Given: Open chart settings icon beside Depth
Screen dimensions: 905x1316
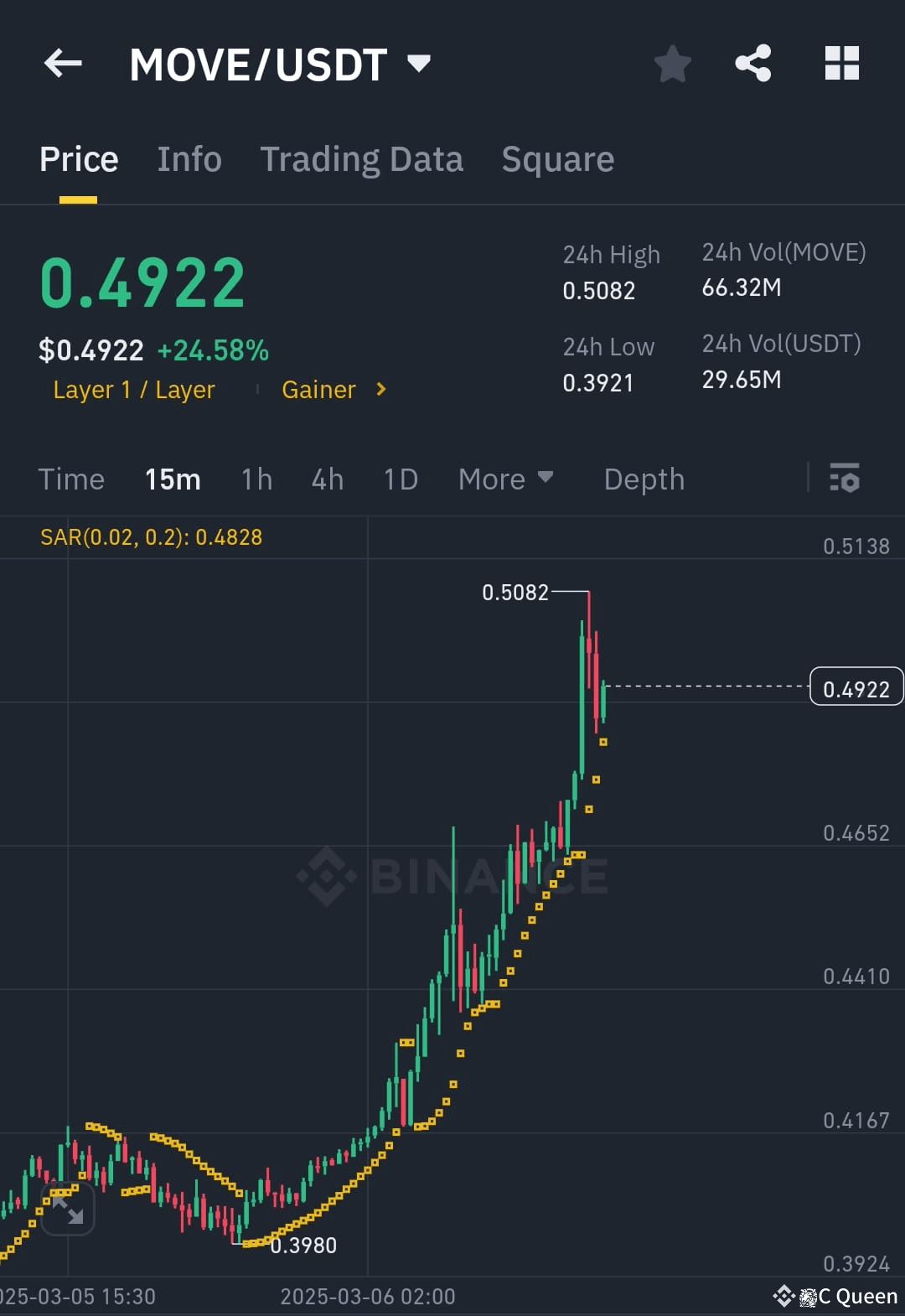Looking at the screenshot, I should point(845,479).
